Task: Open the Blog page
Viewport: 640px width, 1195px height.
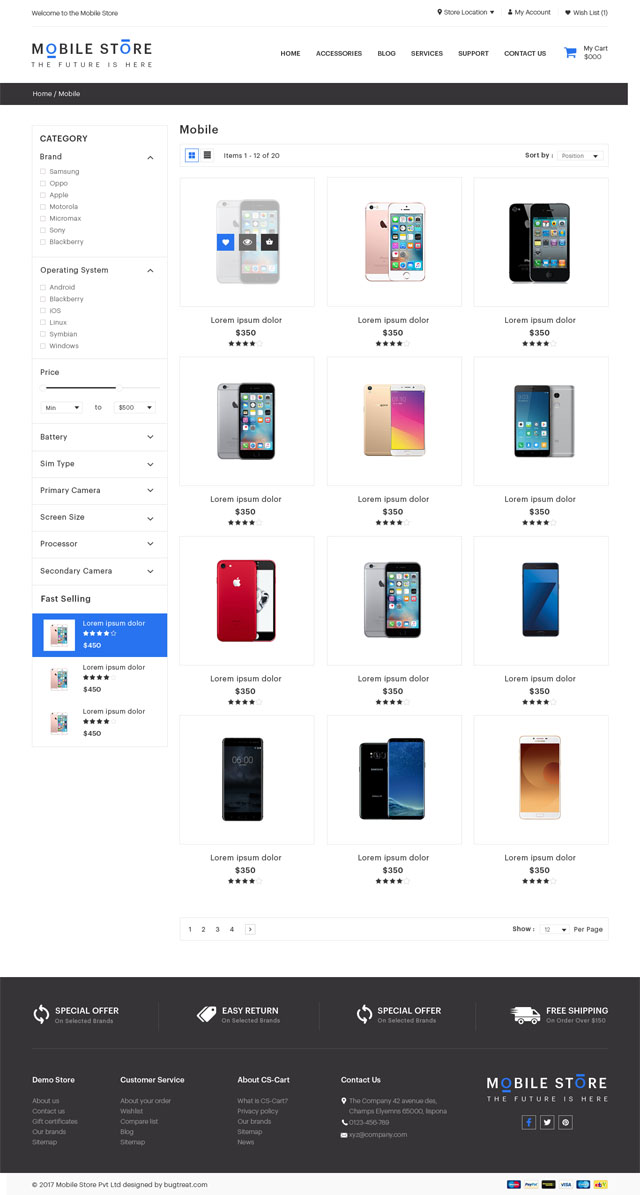Action: click(386, 54)
